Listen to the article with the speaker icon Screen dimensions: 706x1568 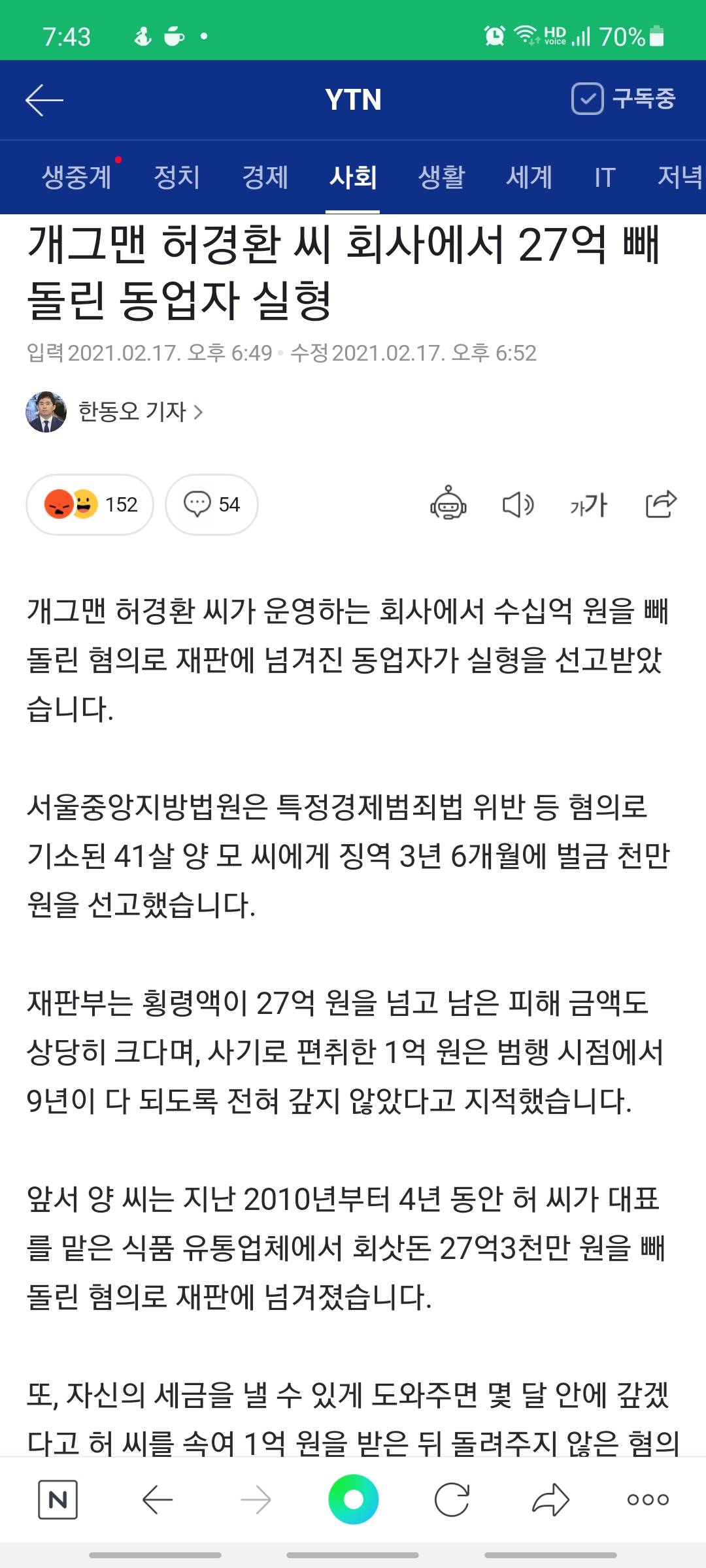pos(518,504)
